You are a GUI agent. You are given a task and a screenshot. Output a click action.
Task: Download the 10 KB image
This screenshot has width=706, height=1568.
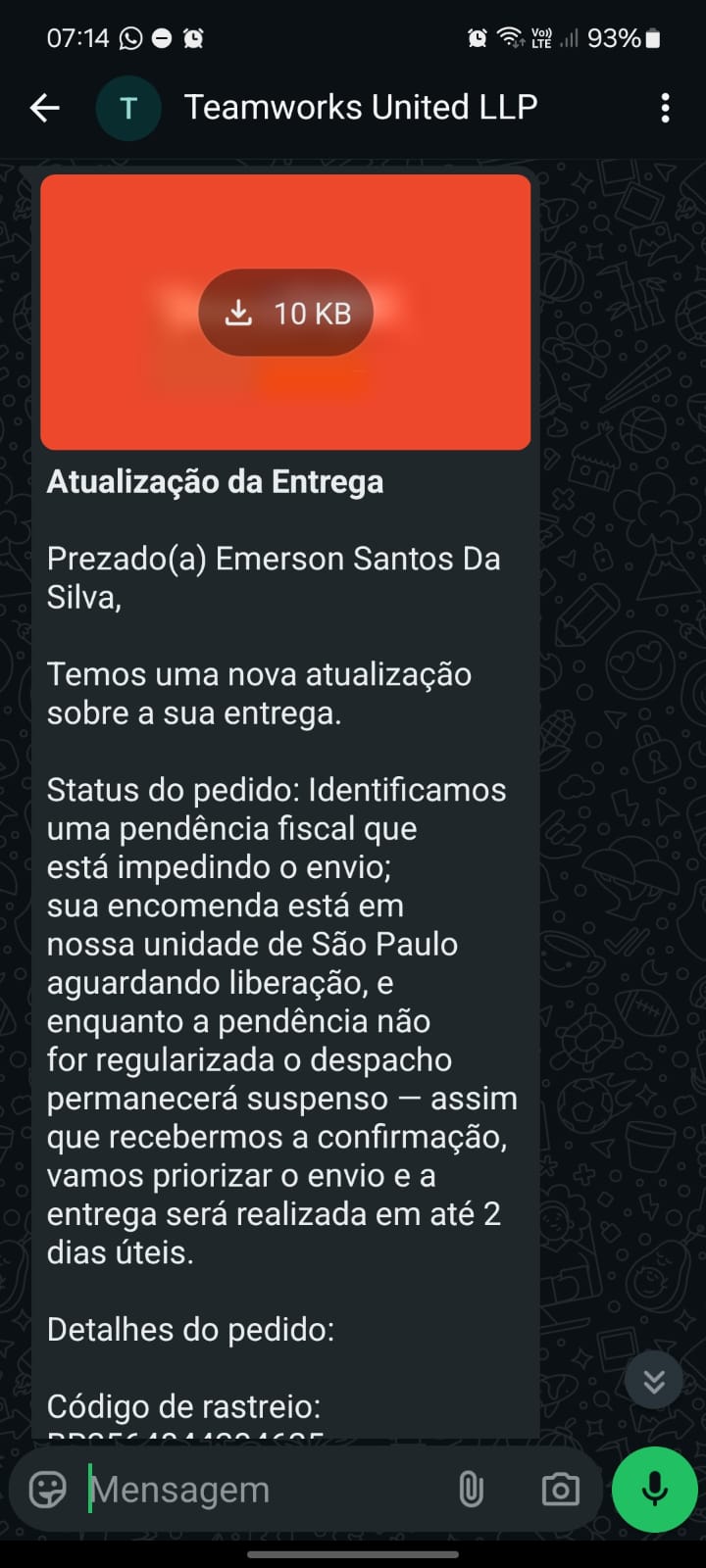(286, 313)
